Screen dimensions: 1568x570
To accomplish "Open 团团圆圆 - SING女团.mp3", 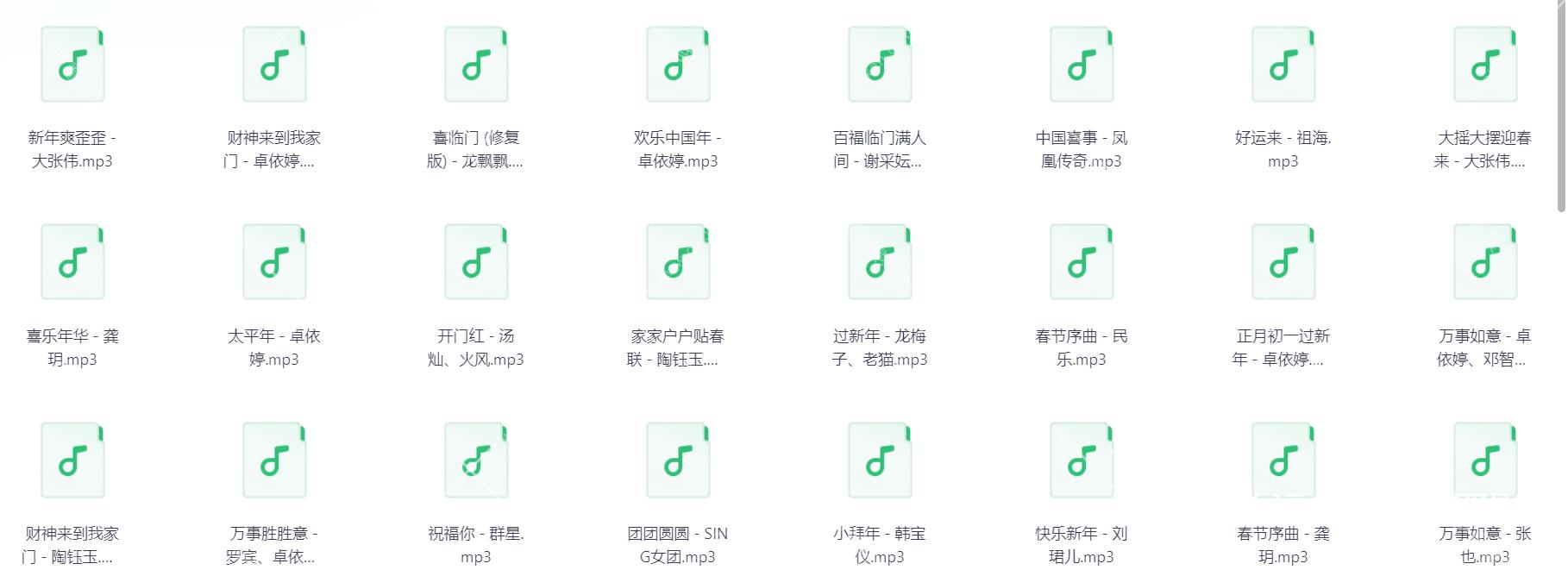I will pyautogui.click(x=678, y=460).
